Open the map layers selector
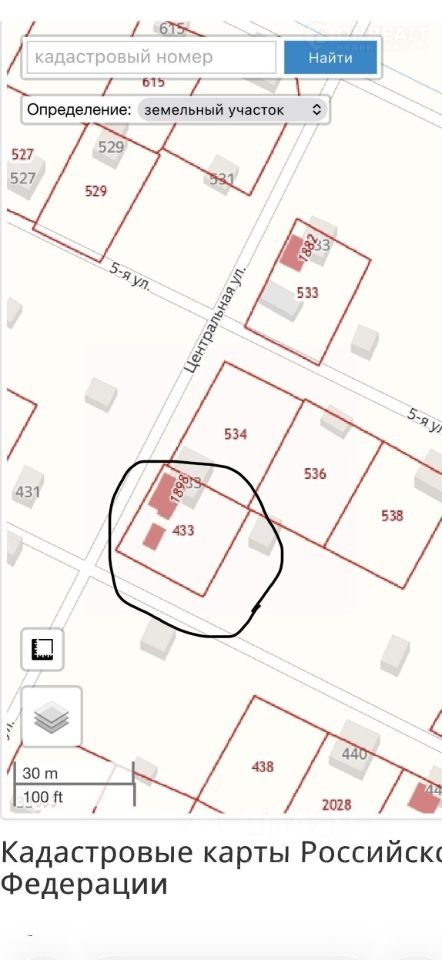The width and height of the screenshot is (442, 960). click(51, 717)
